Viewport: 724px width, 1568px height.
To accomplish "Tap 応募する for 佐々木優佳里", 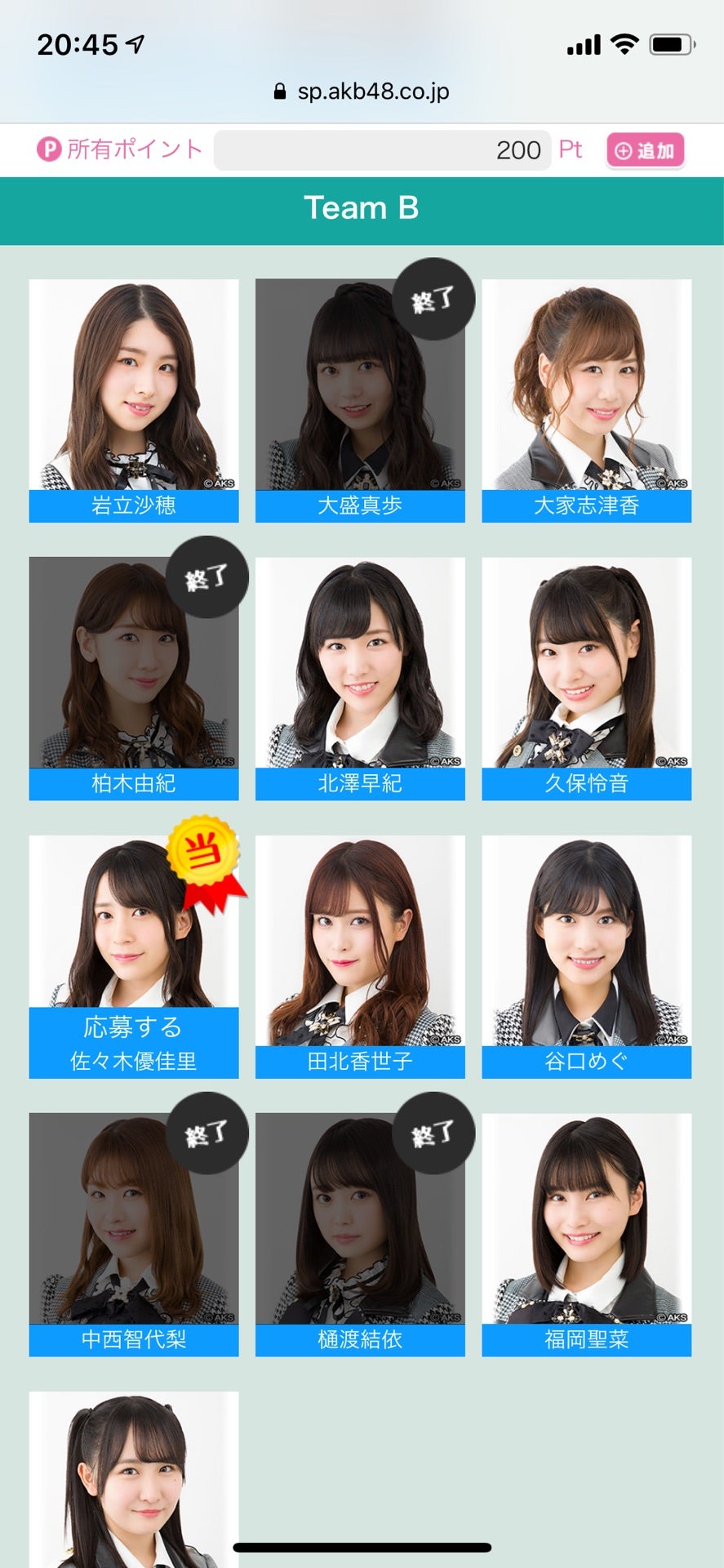I will (134, 1027).
